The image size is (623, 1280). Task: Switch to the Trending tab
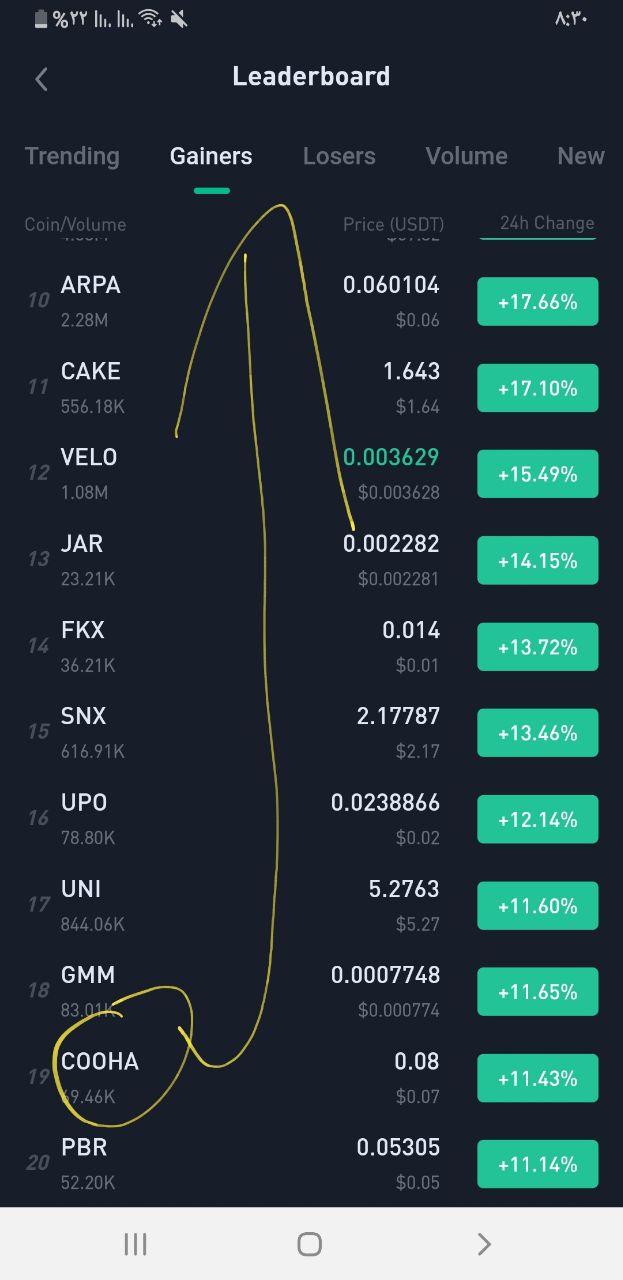coord(72,156)
